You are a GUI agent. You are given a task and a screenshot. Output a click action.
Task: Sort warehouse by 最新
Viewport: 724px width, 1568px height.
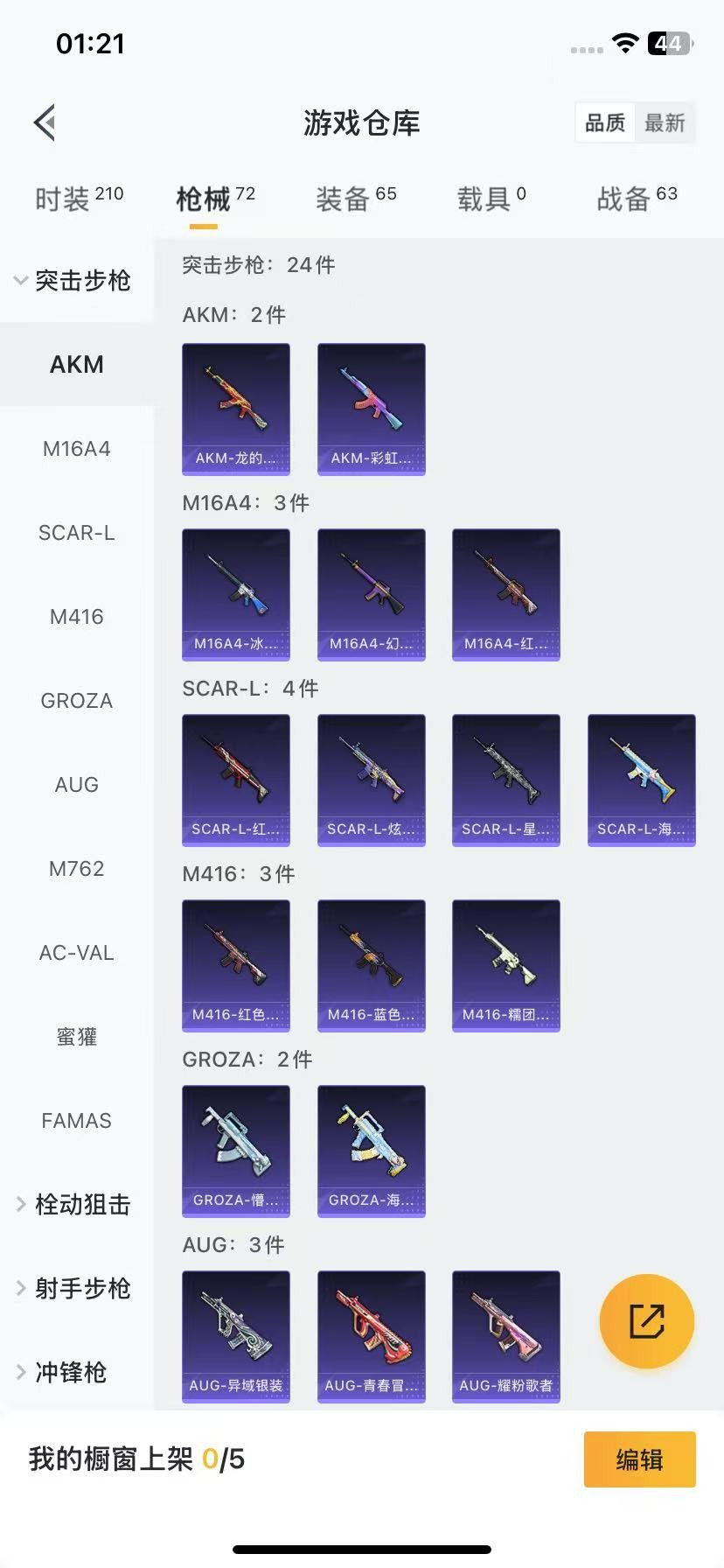tap(665, 122)
